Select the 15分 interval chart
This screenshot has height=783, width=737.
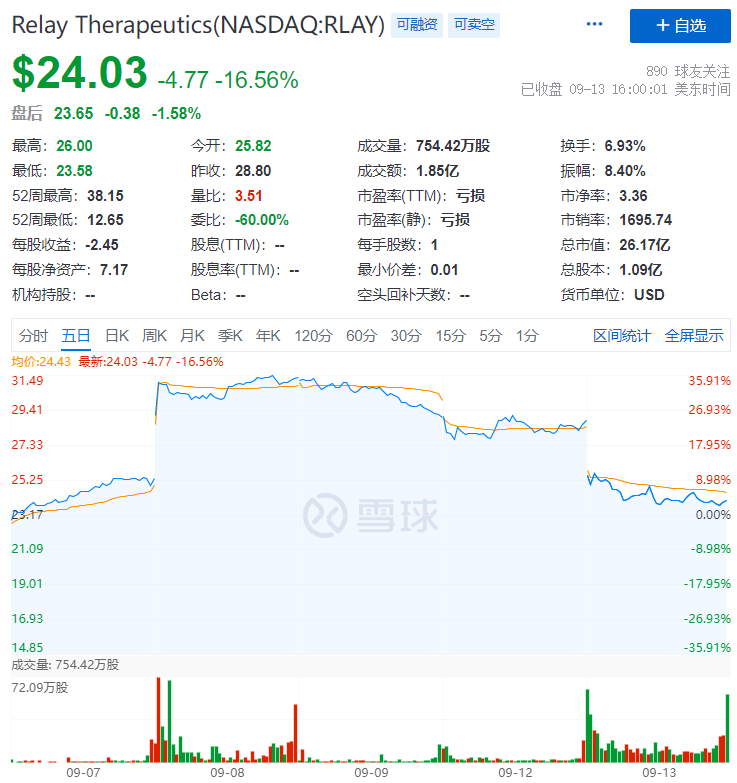pyautogui.click(x=450, y=335)
